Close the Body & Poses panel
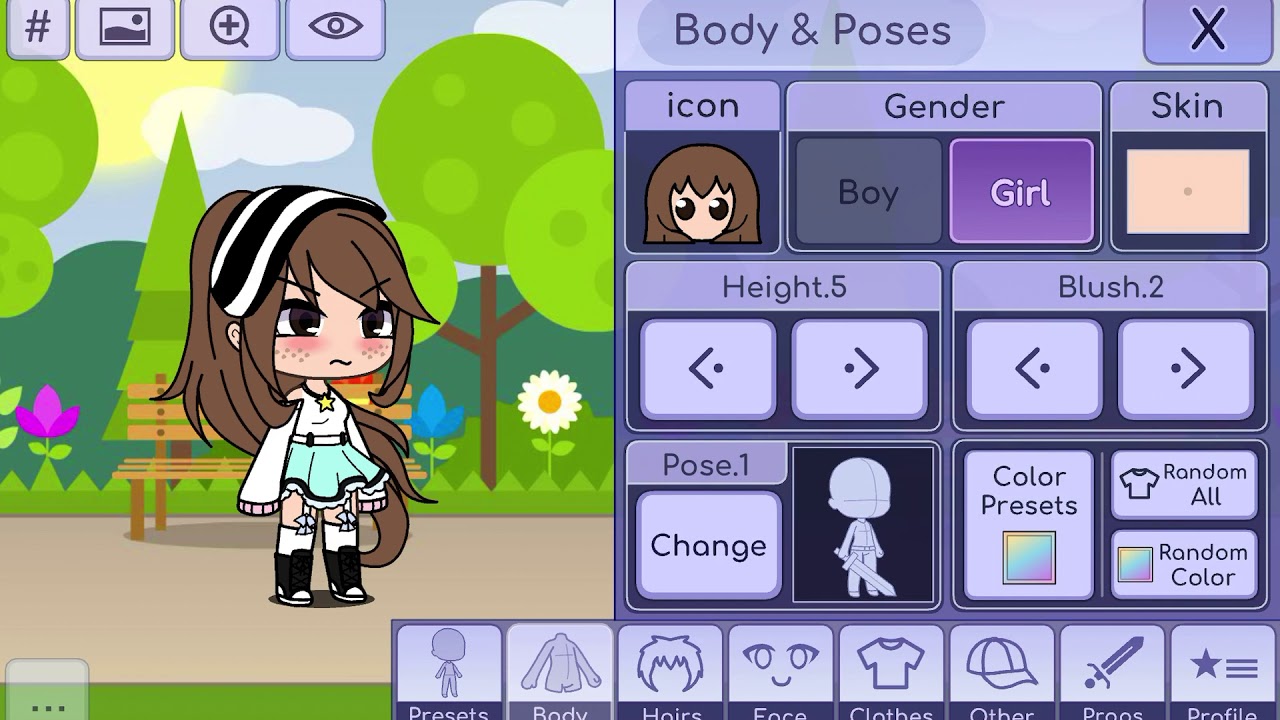Screen dimensions: 1280x720 [x=1208, y=30]
